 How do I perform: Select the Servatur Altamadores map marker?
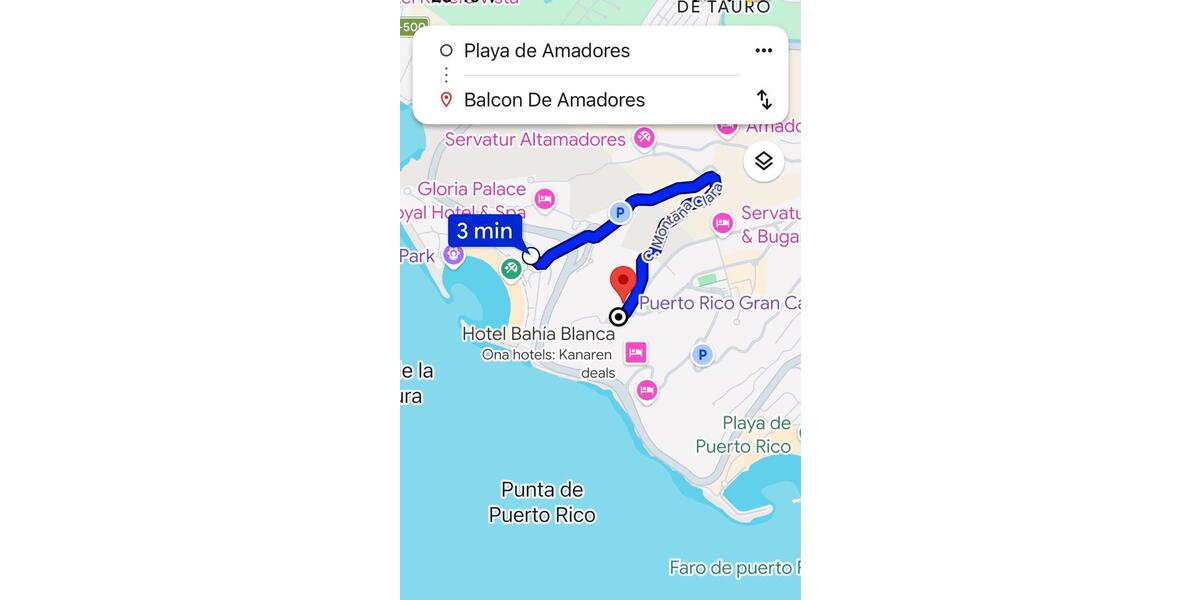coord(645,138)
